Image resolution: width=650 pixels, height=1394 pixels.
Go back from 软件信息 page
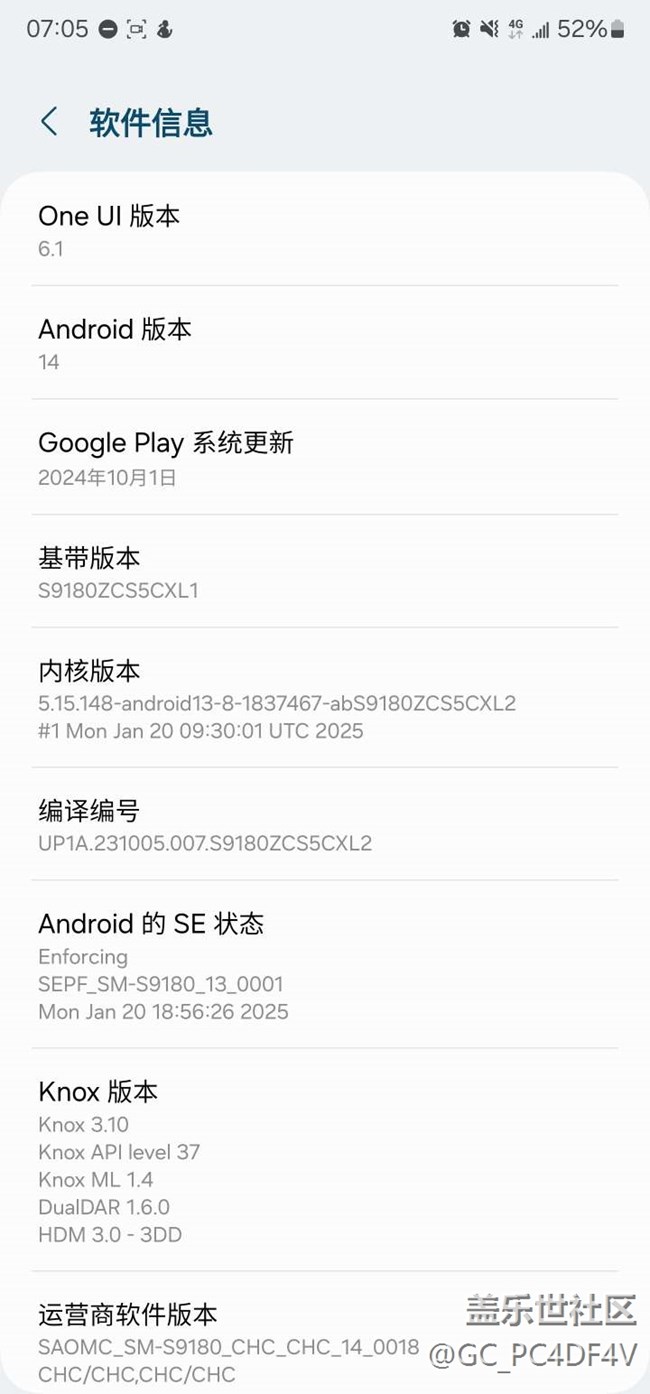click(x=49, y=122)
